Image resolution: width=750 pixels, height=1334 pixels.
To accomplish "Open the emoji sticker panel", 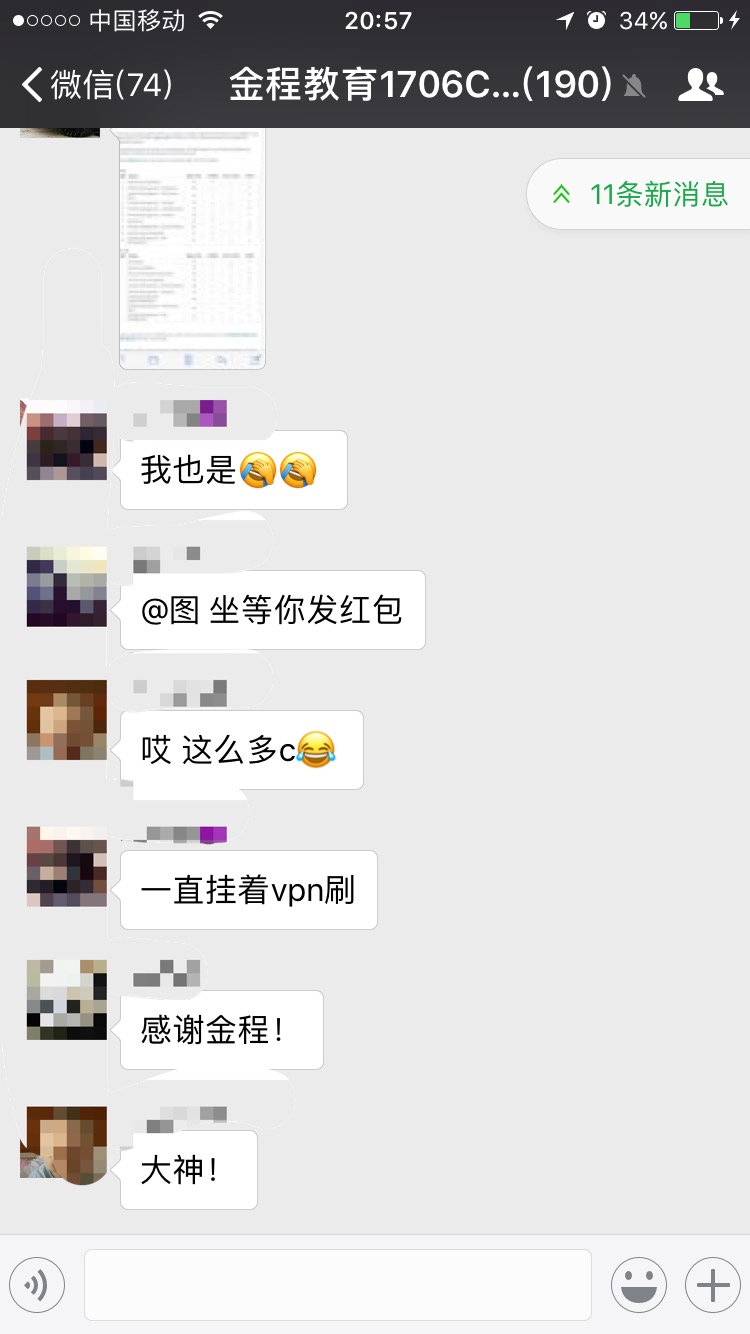I will pyautogui.click(x=639, y=1285).
